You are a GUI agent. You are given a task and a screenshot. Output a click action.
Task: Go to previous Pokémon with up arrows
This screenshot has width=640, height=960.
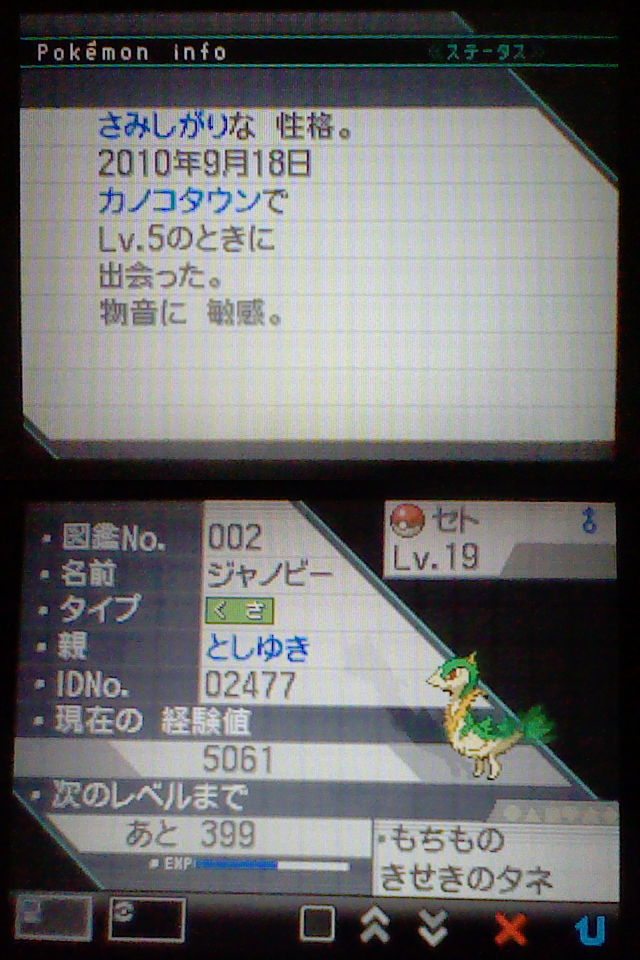point(375,927)
